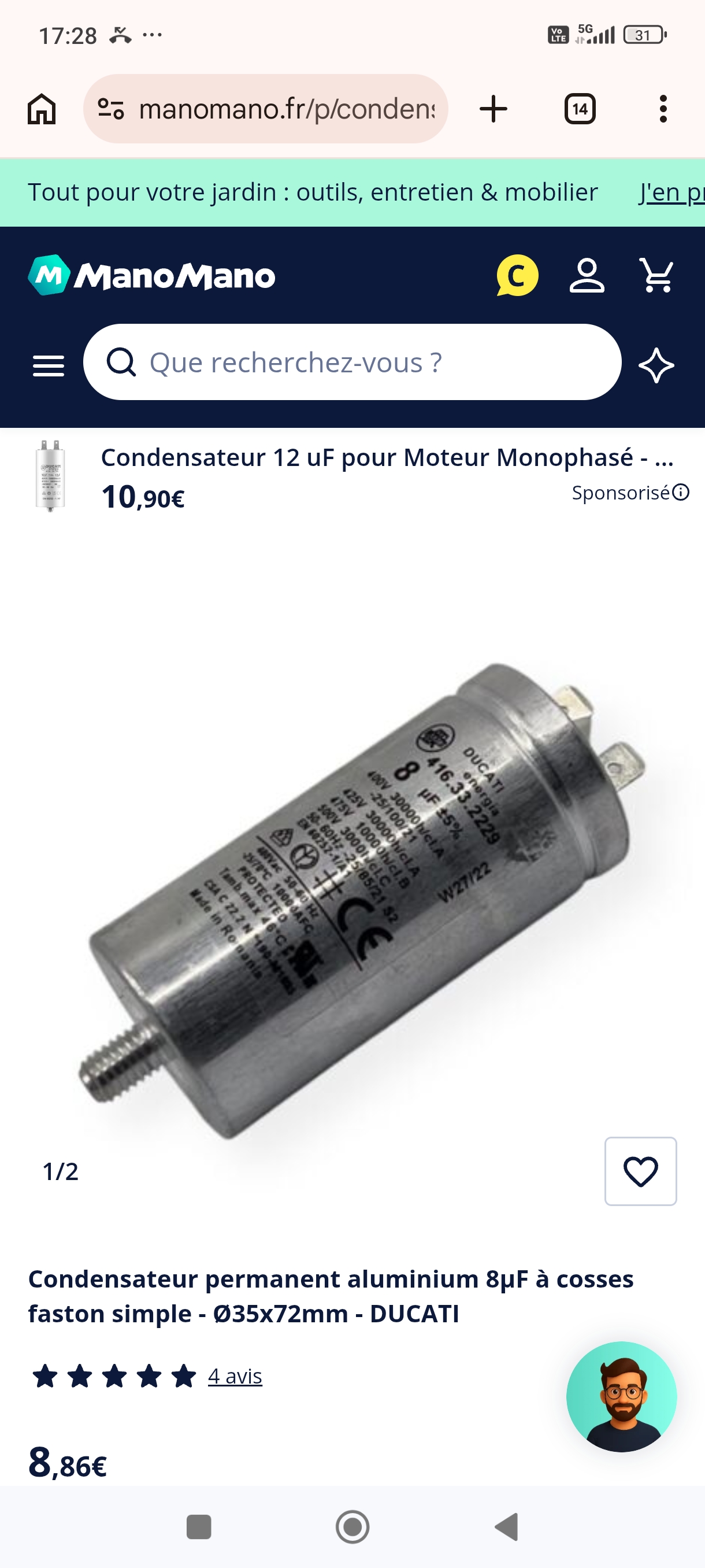Go to the ManoMano homepage via logo
This screenshot has height=1568, width=705.
151,276
